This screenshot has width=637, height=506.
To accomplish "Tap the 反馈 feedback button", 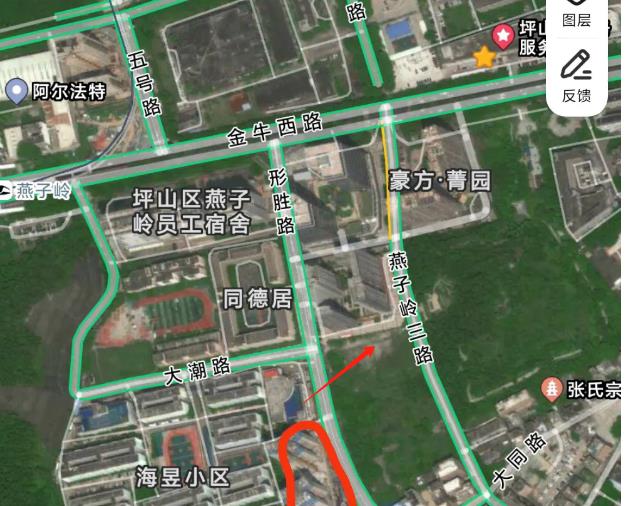I will (577, 76).
